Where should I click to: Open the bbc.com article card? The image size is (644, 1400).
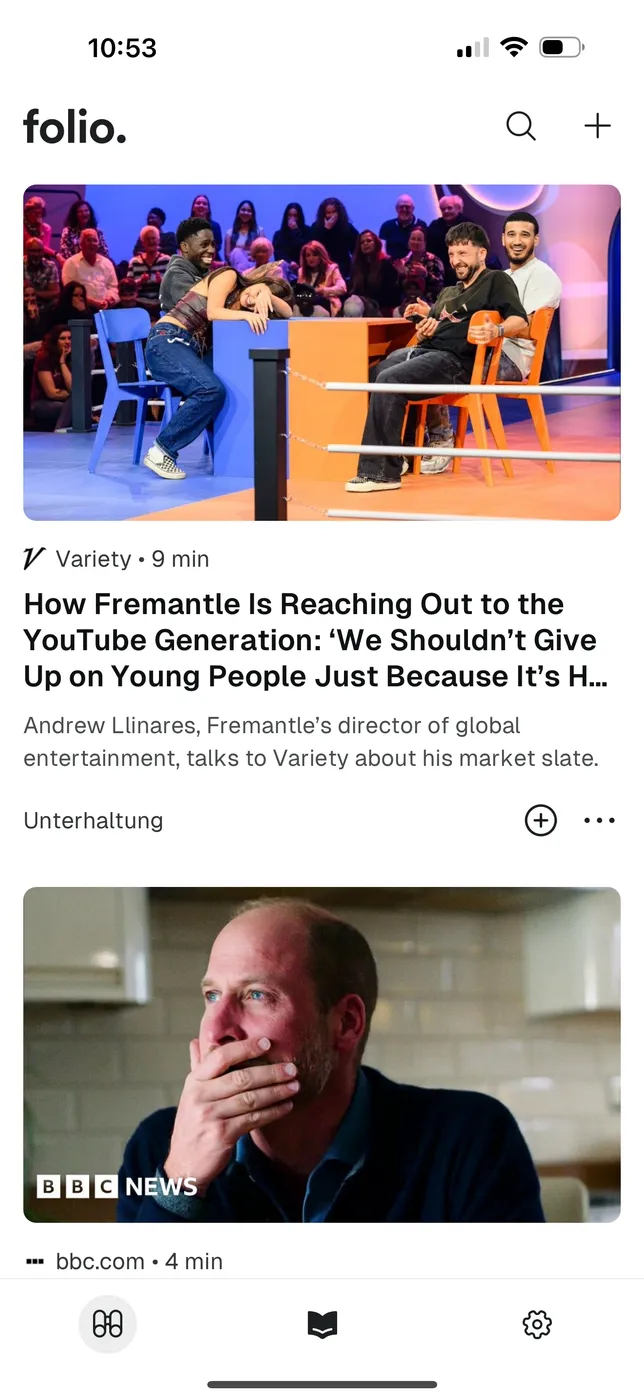[x=321, y=1055]
